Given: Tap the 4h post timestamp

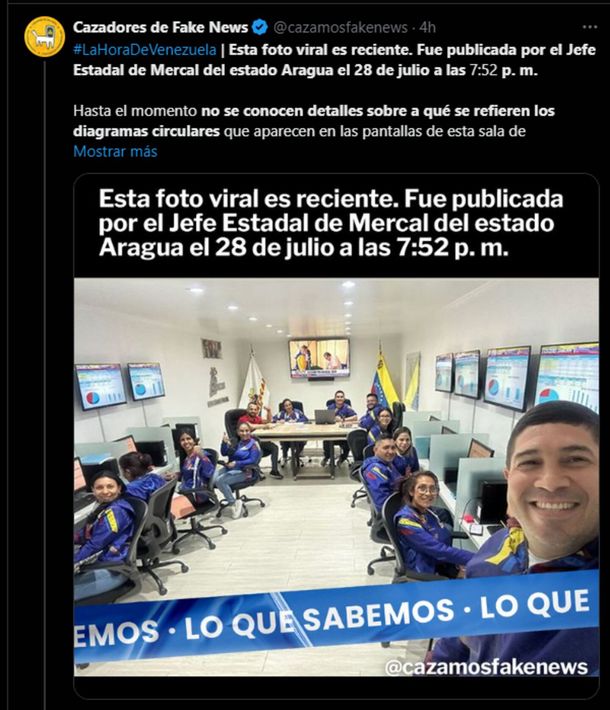Looking at the screenshot, I should 427,27.
